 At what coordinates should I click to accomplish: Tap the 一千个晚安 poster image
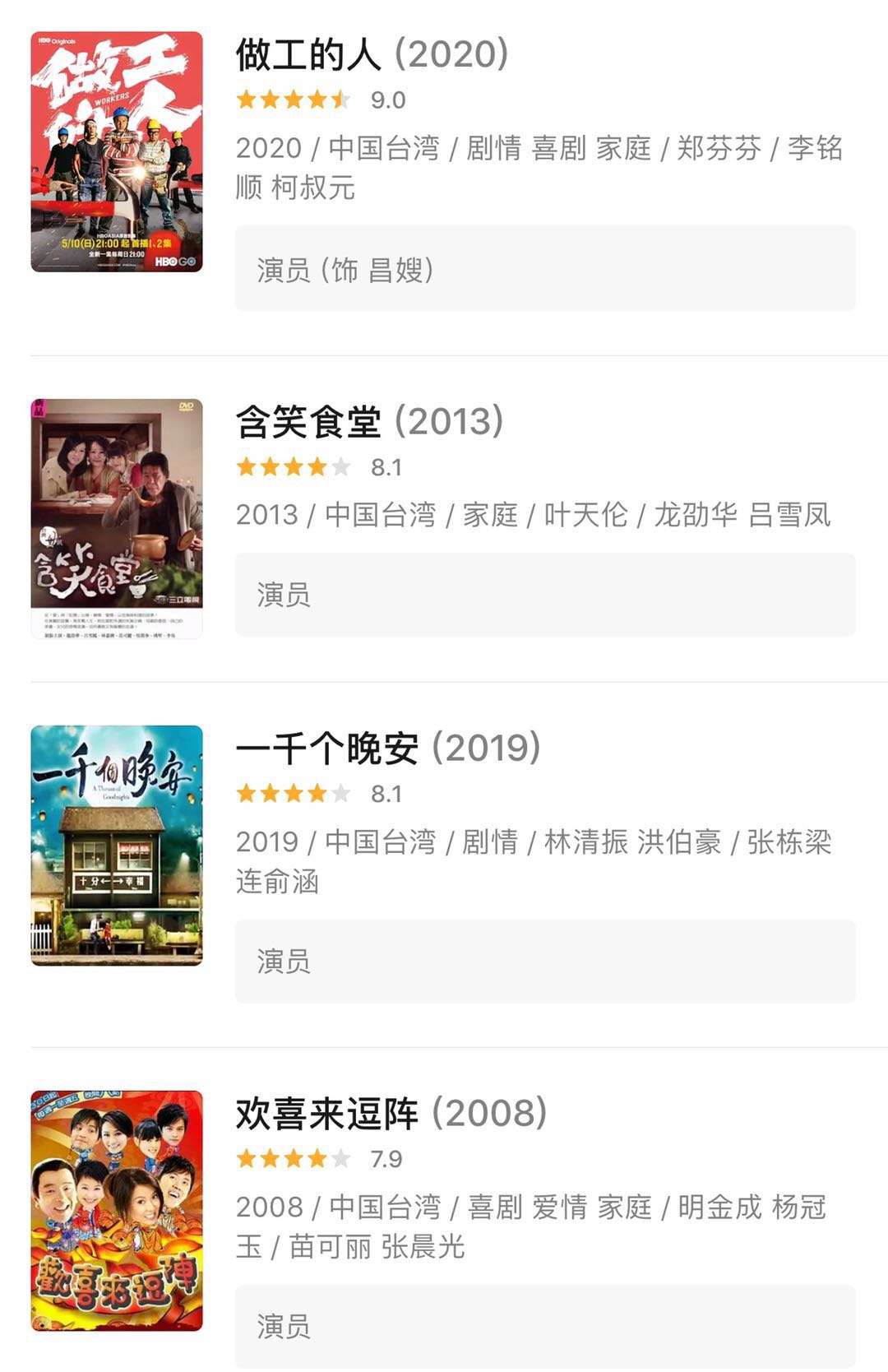click(x=117, y=846)
